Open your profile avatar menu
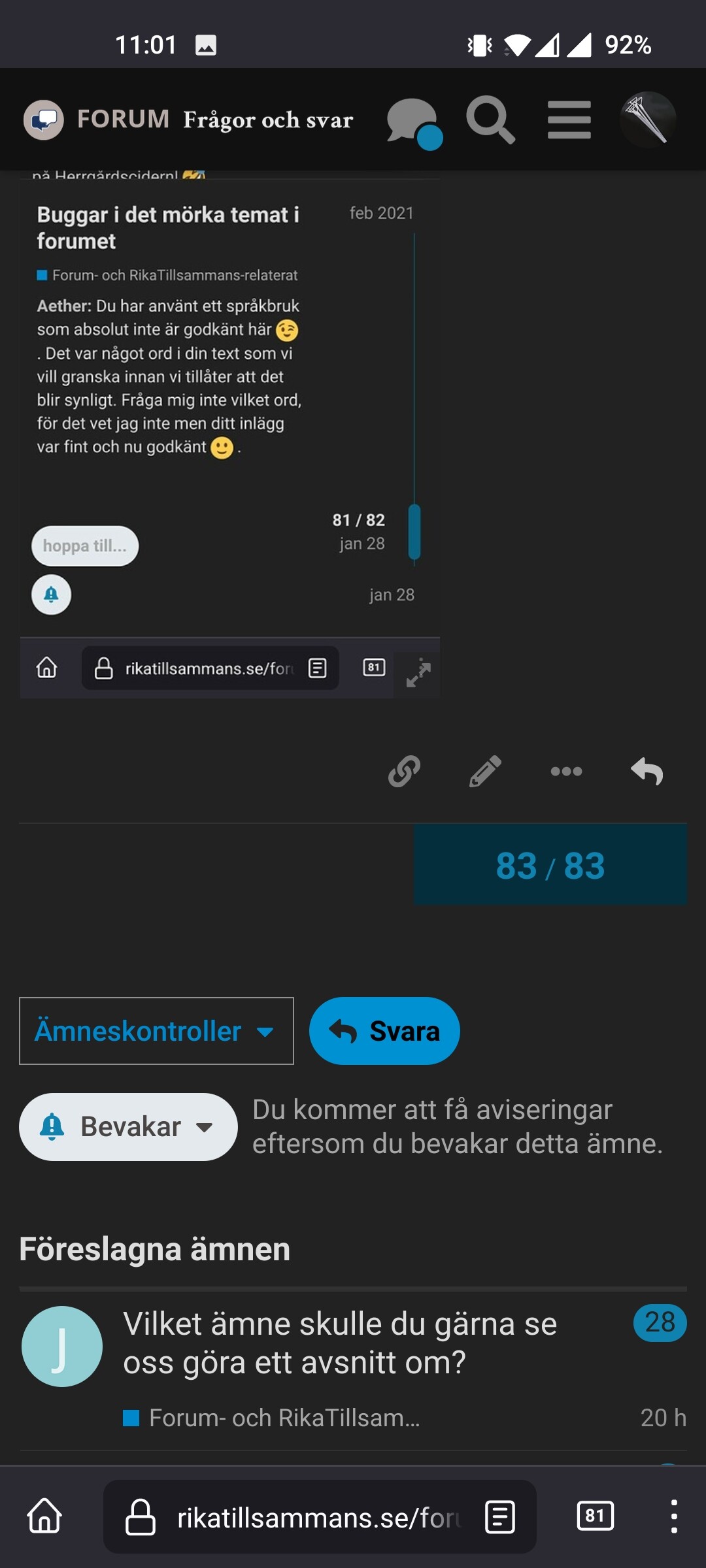 click(x=647, y=120)
